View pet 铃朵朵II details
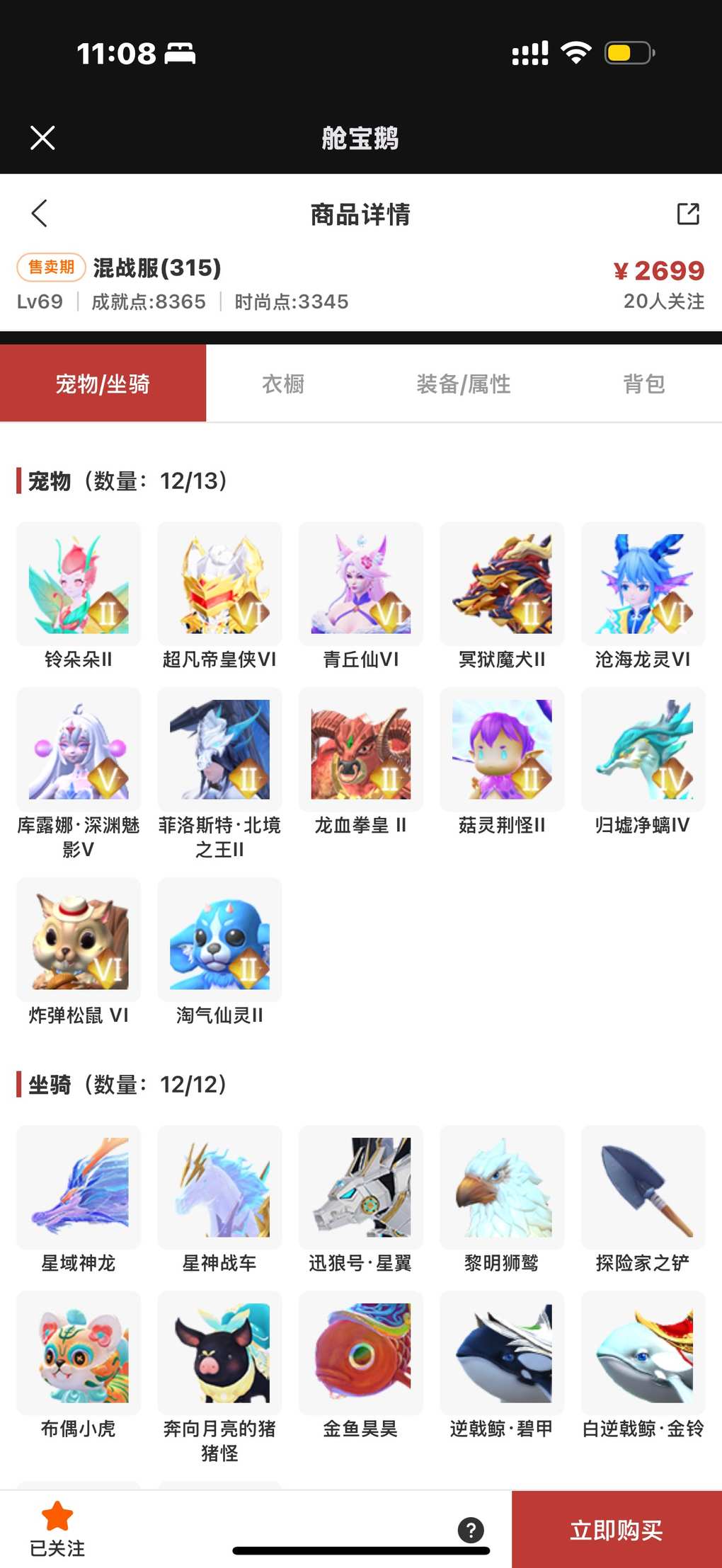This screenshot has height=1568, width=722. click(79, 584)
